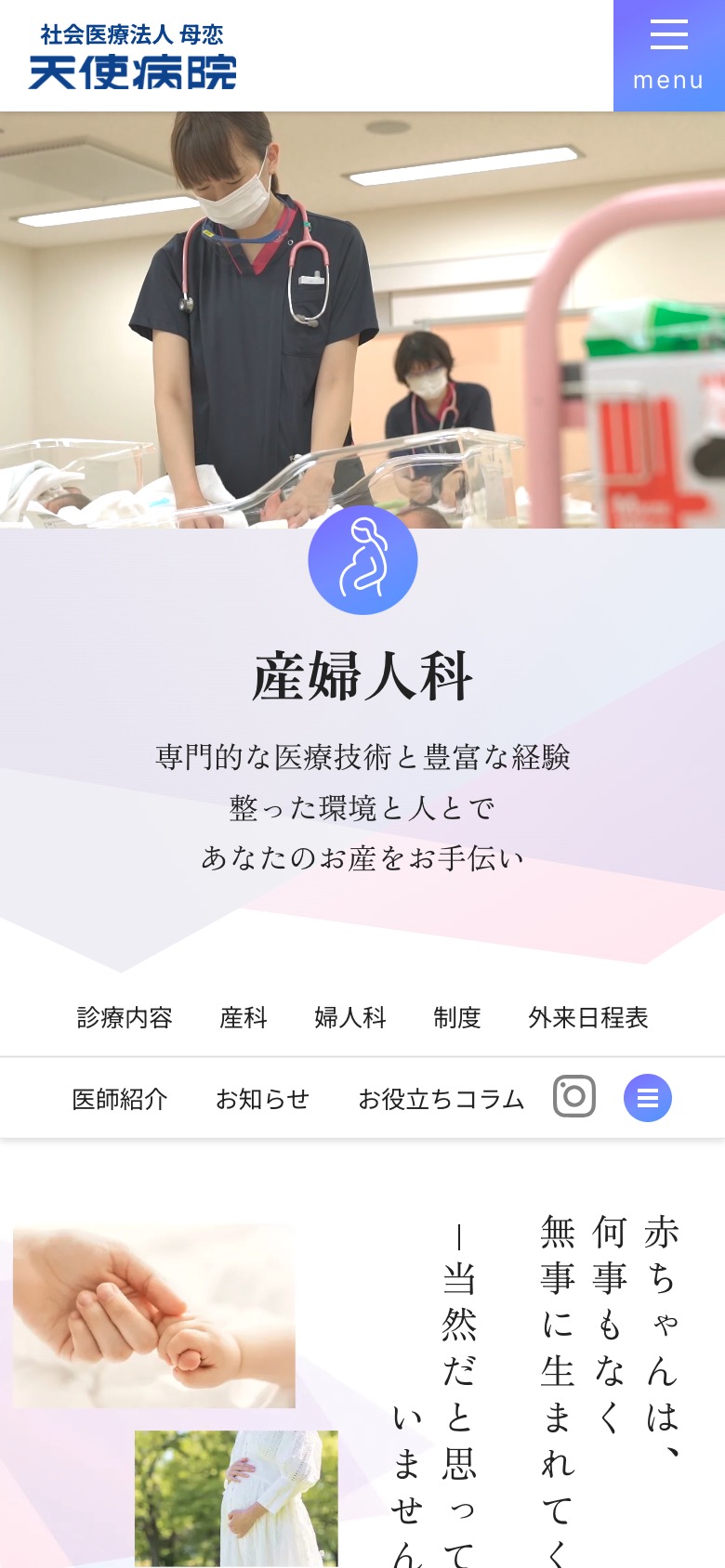Viewport: 725px width, 1568px height.
Task: Open お役立ちコラム columns
Action: click(442, 1099)
